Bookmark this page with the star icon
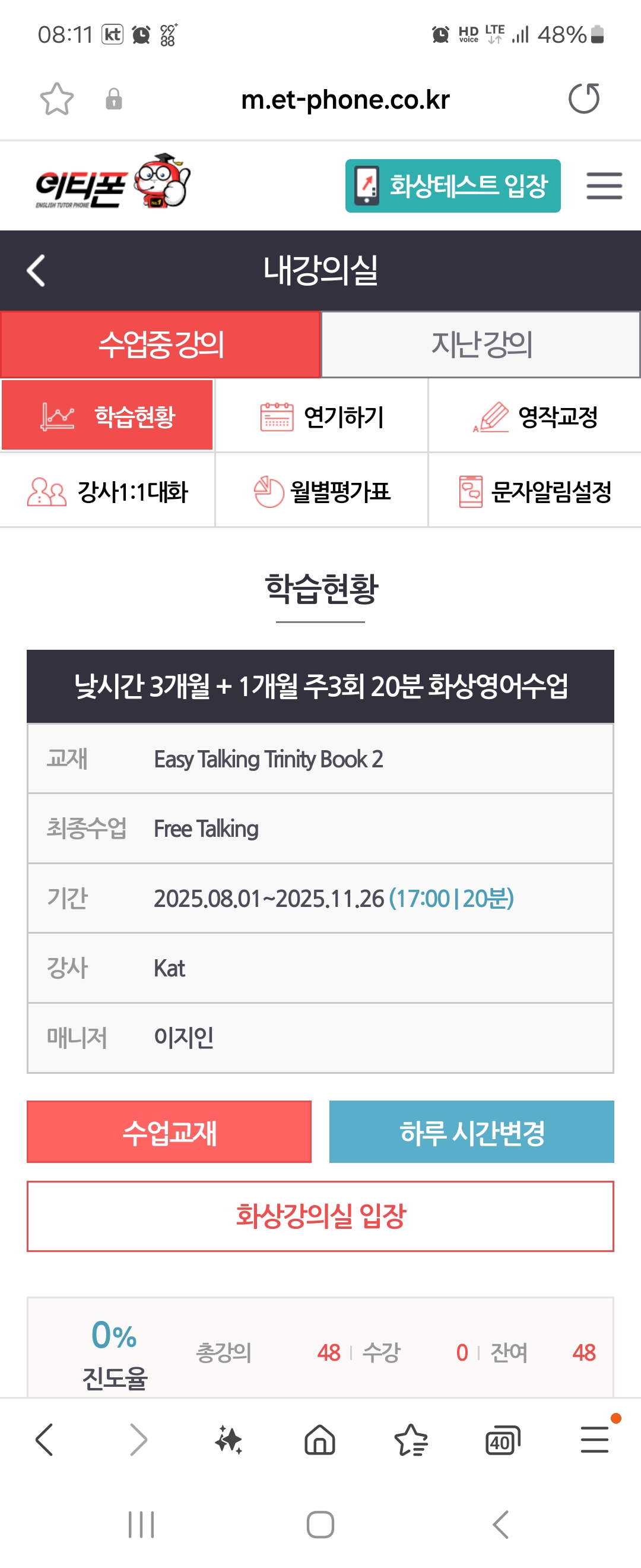The height and width of the screenshot is (1568, 641). pos(56,99)
